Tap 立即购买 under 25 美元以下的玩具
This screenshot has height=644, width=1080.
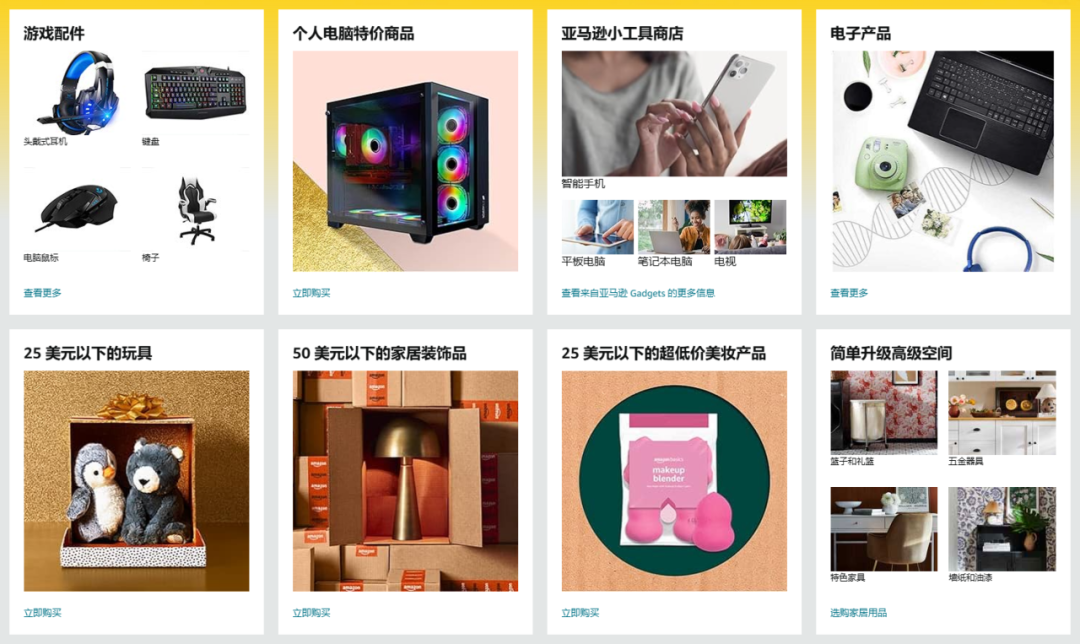tap(43, 613)
